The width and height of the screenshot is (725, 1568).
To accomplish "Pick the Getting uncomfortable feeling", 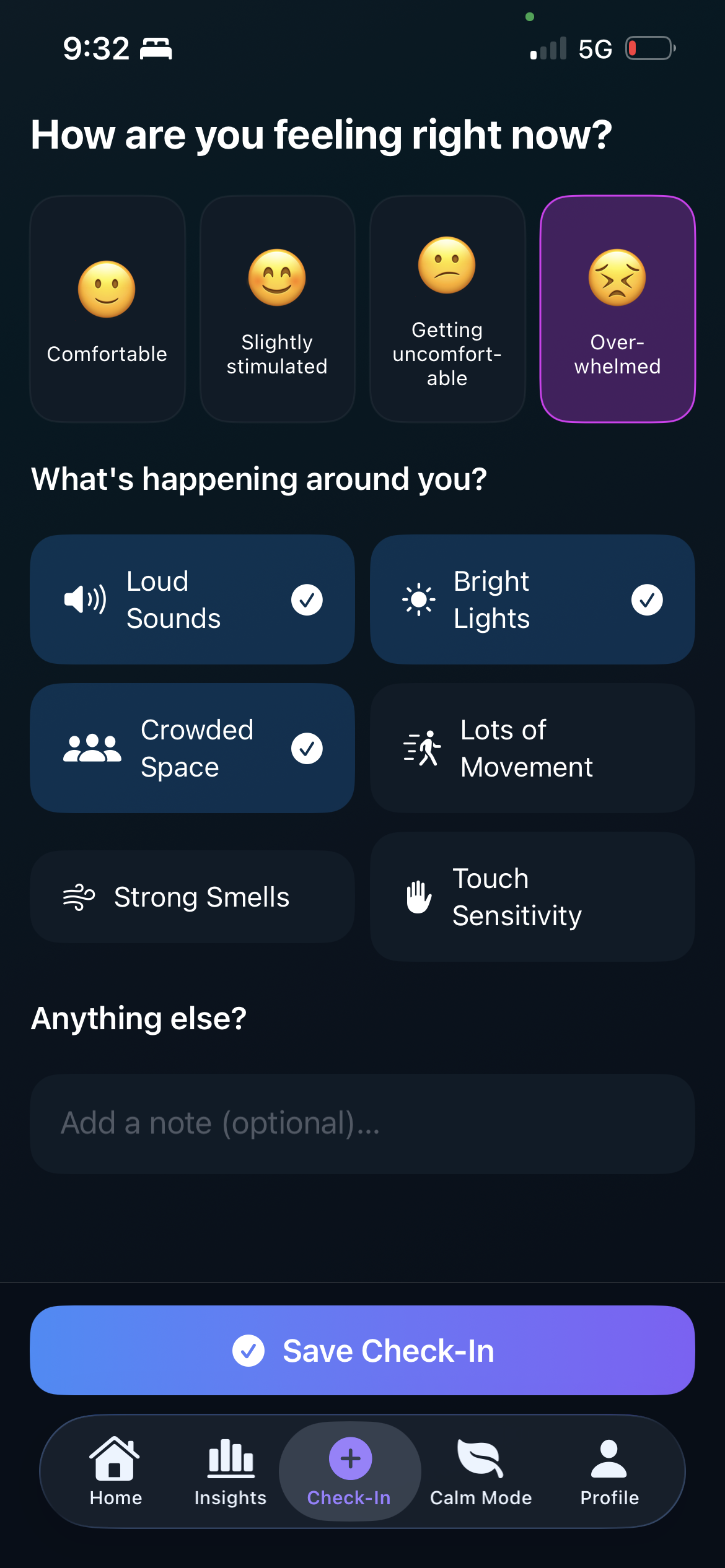I will tap(447, 309).
